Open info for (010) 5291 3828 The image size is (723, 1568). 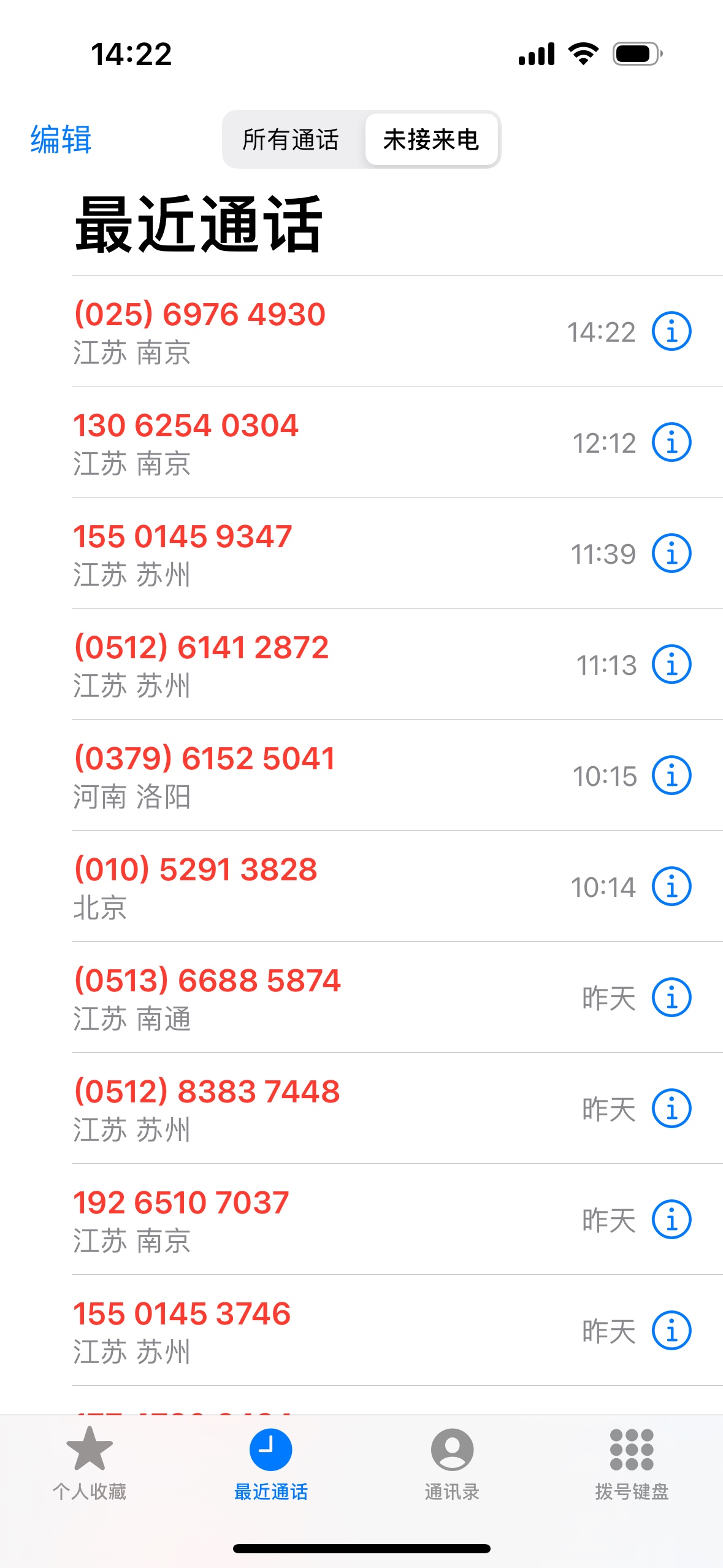[x=671, y=886]
